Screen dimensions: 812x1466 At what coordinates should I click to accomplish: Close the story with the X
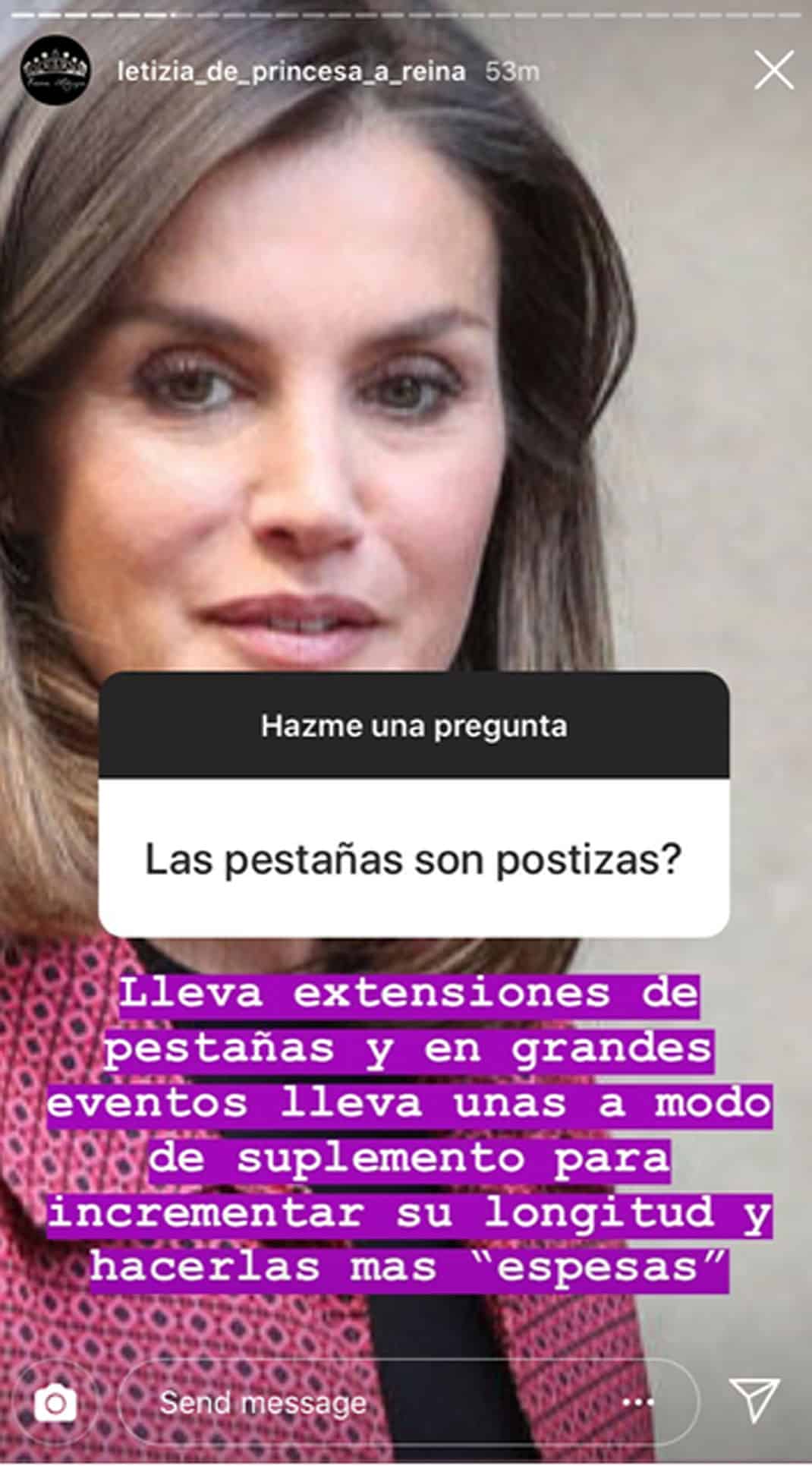tap(774, 71)
